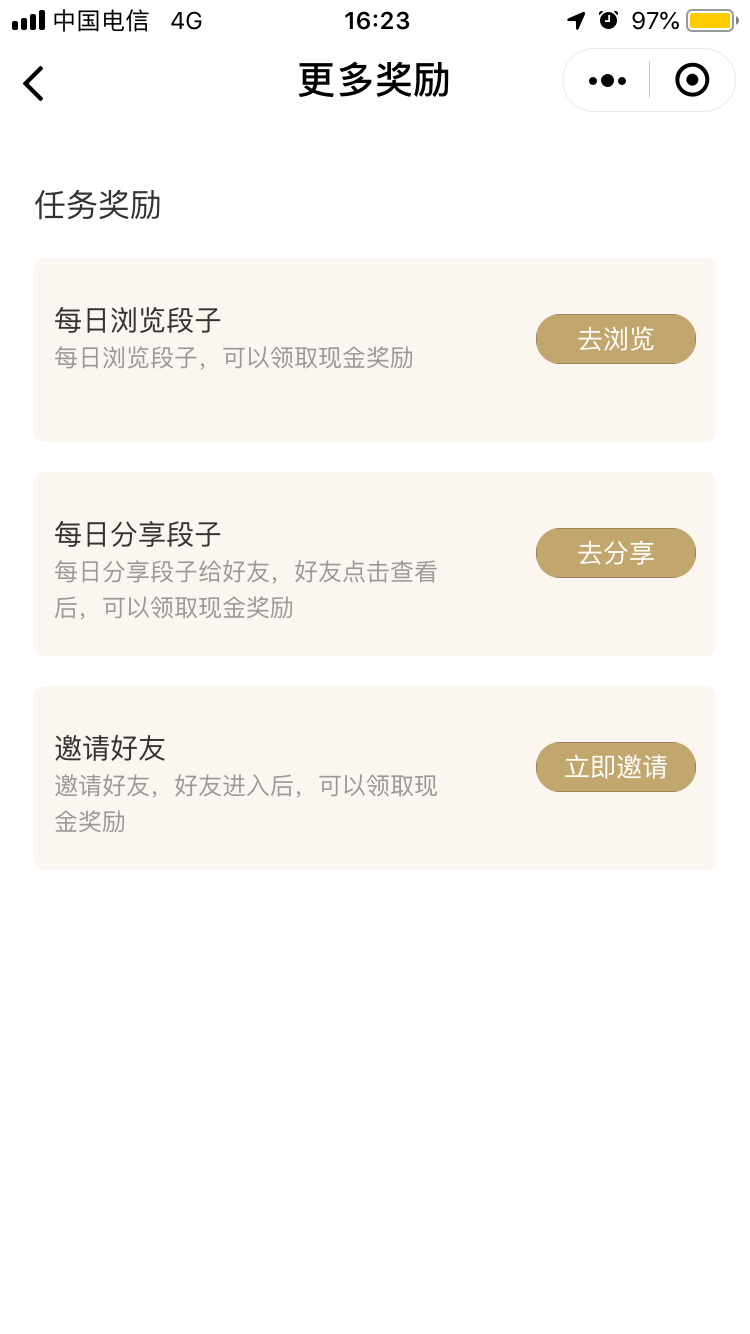Image resolution: width=750 pixels, height=1334 pixels.
Task: Tap the 去浏览 button
Action: pyautogui.click(x=616, y=339)
